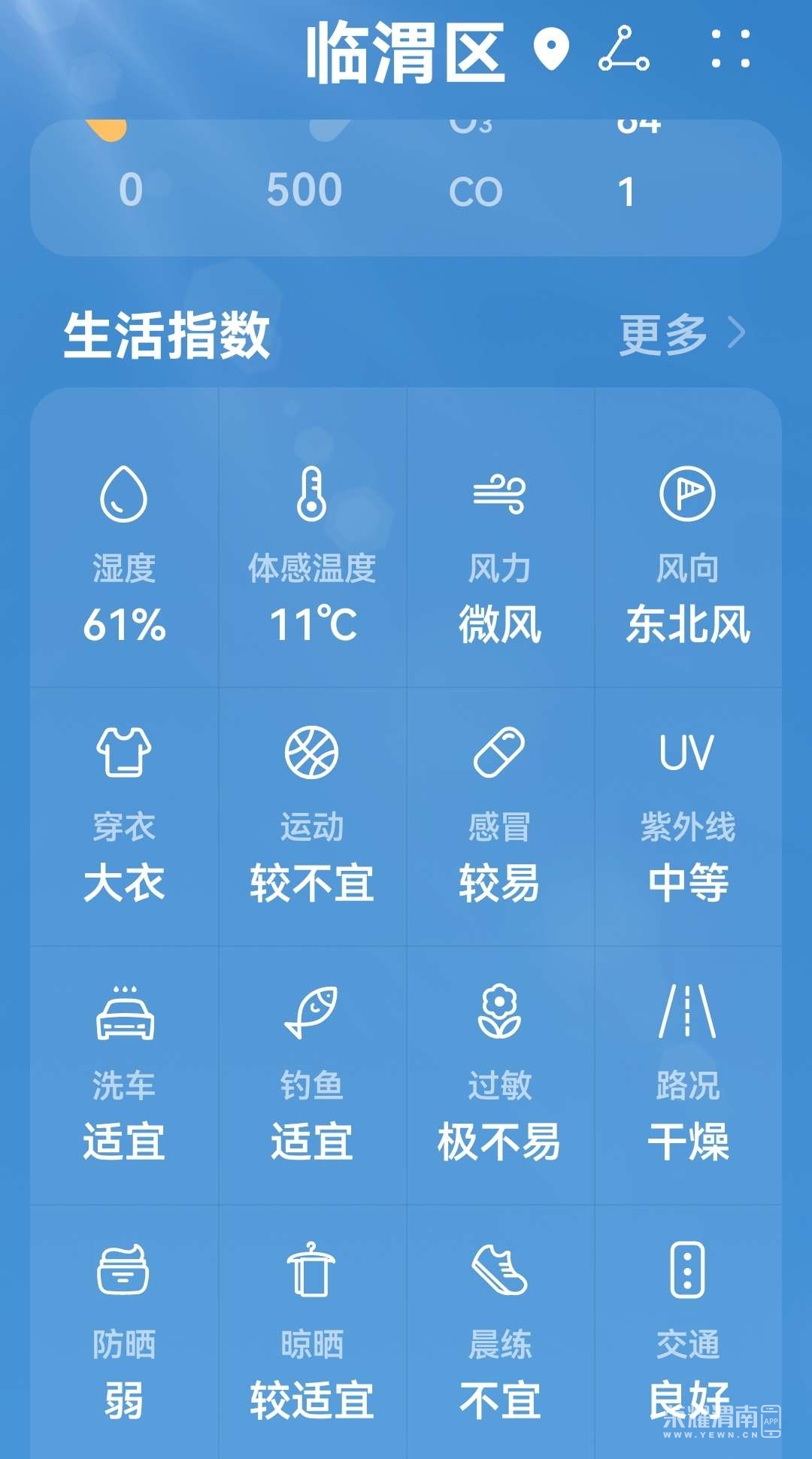Open the share icon in the header
The height and width of the screenshot is (1459, 812).
(x=623, y=50)
